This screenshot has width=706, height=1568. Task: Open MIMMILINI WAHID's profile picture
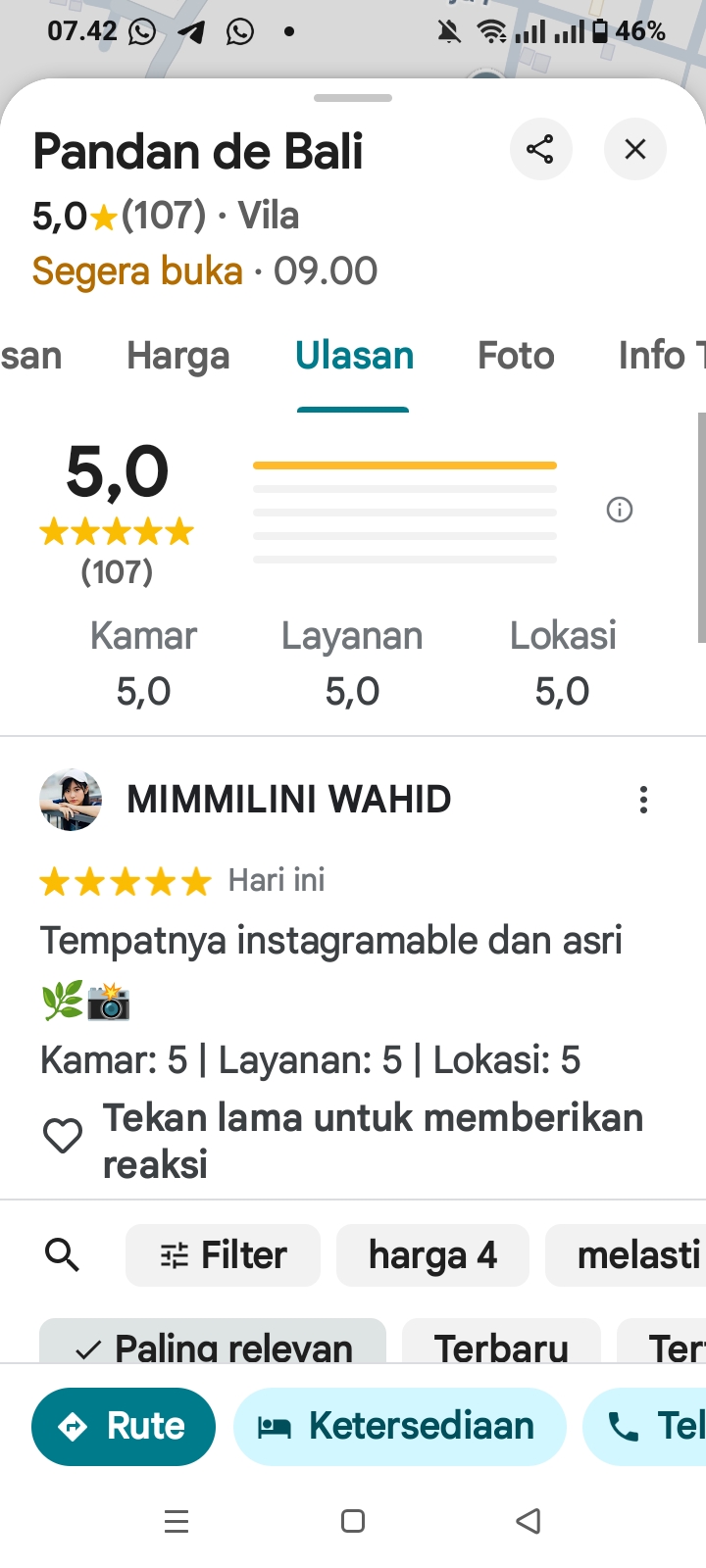click(x=71, y=800)
